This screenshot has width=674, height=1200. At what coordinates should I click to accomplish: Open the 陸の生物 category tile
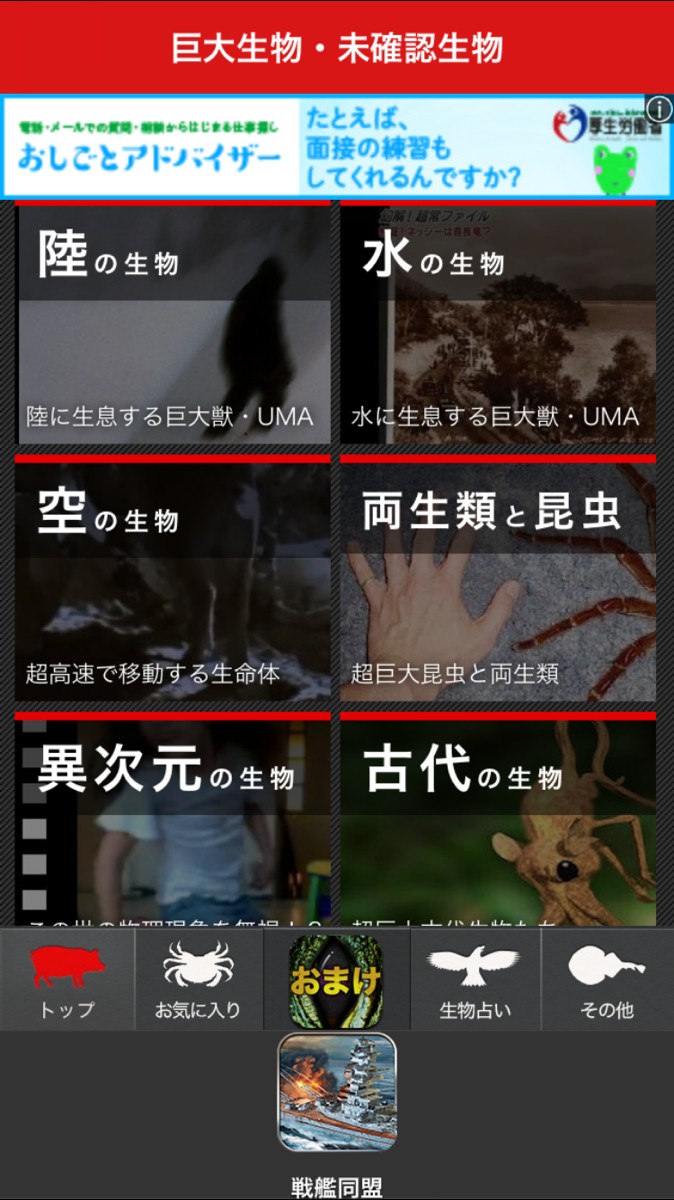click(x=172, y=323)
